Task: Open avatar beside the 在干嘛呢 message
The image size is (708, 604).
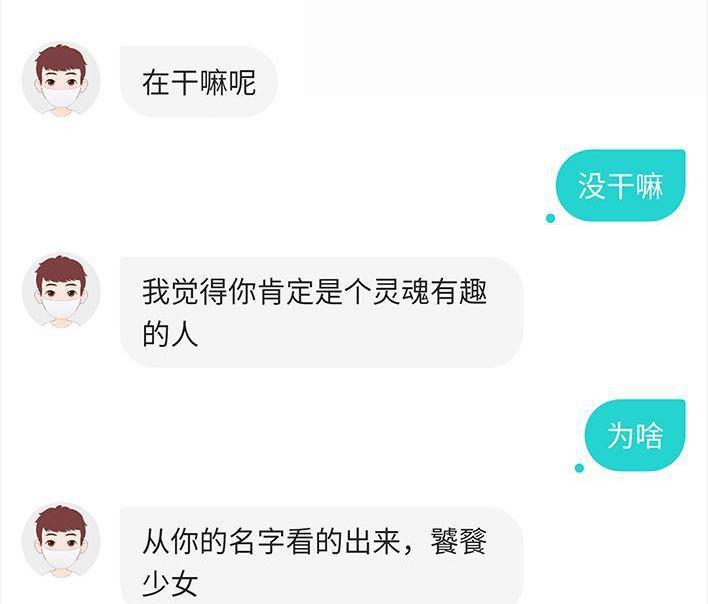Action: point(61,81)
